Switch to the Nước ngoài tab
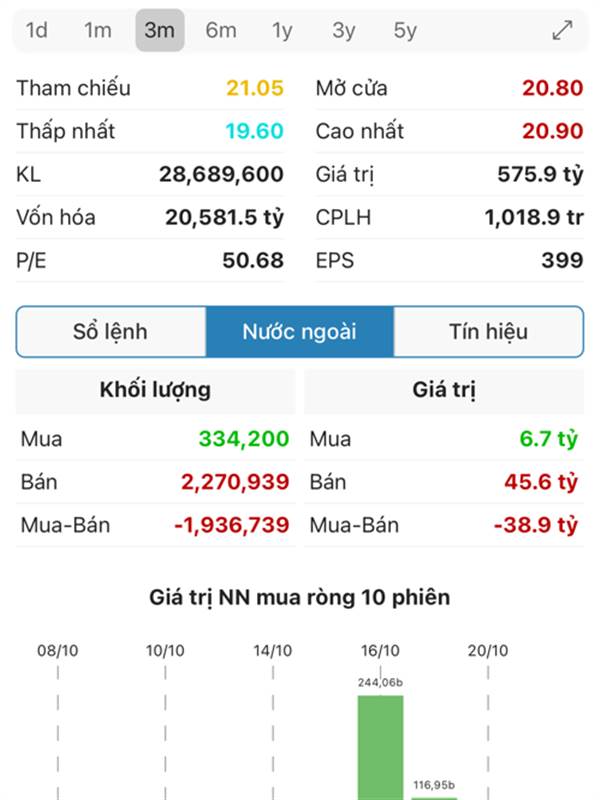This screenshot has width=600, height=800. 300,332
